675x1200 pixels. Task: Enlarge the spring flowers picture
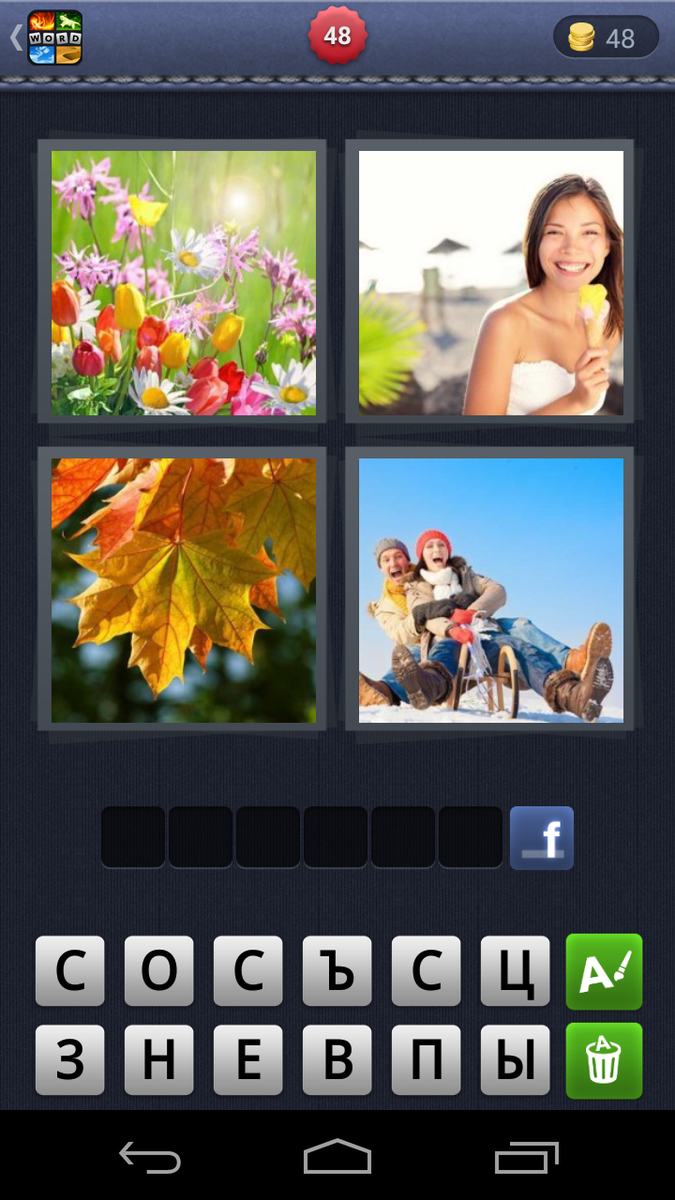[183, 283]
